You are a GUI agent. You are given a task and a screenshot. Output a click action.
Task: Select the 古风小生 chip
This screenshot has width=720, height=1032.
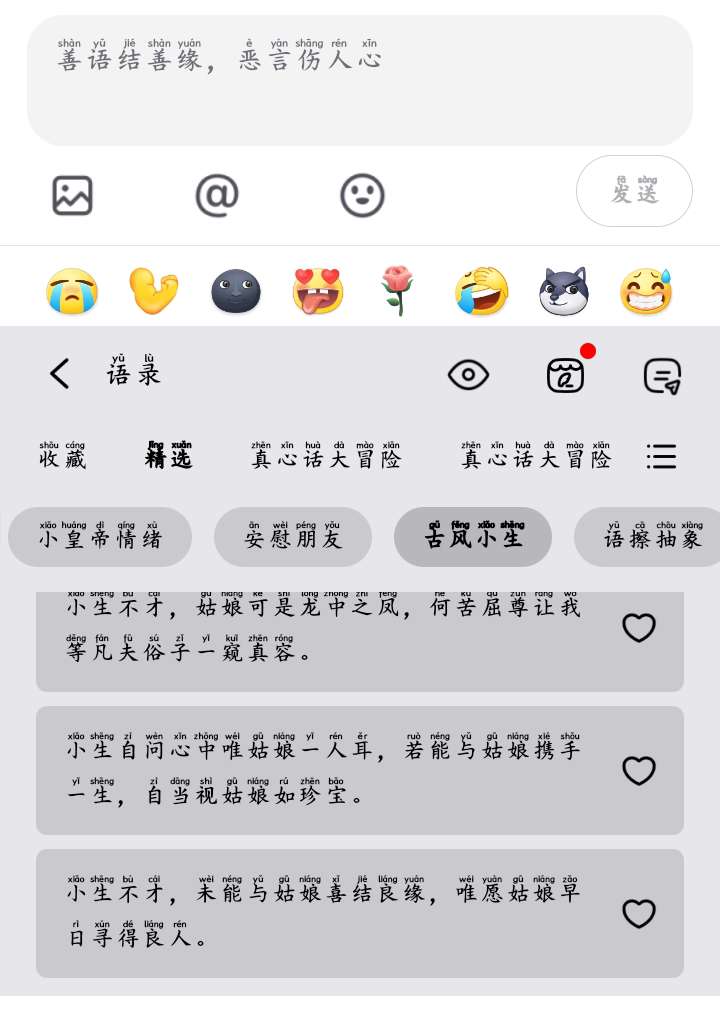(473, 538)
